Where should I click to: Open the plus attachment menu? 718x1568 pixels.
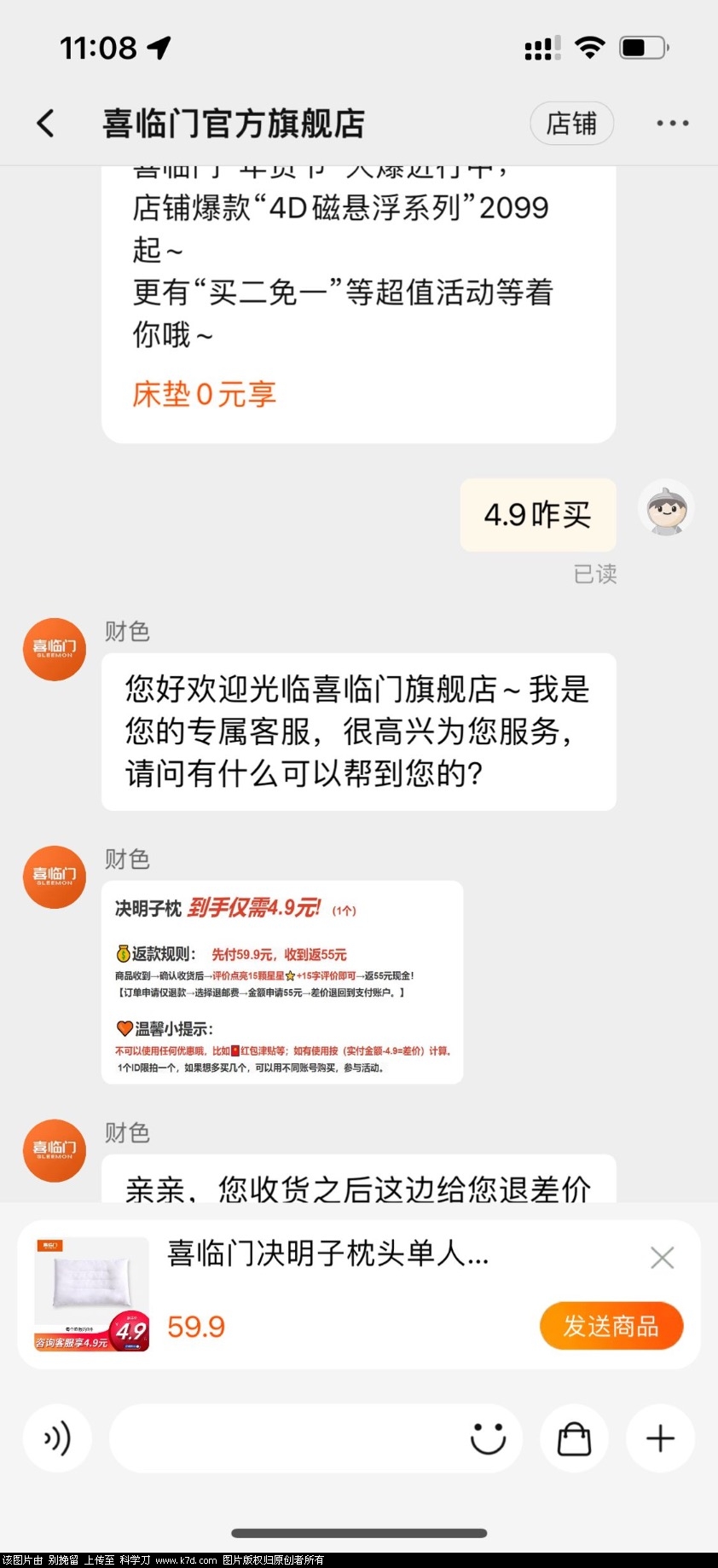tap(660, 1439)
